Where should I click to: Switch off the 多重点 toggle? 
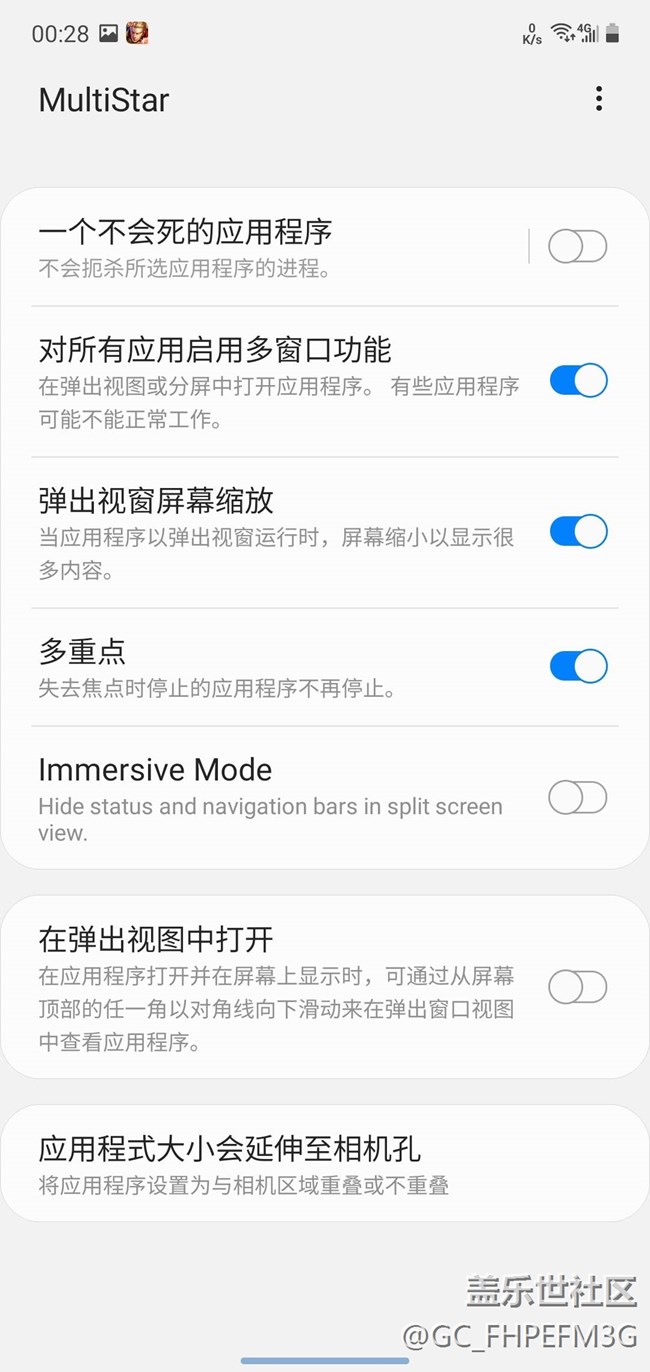click(x=578, y=666)
